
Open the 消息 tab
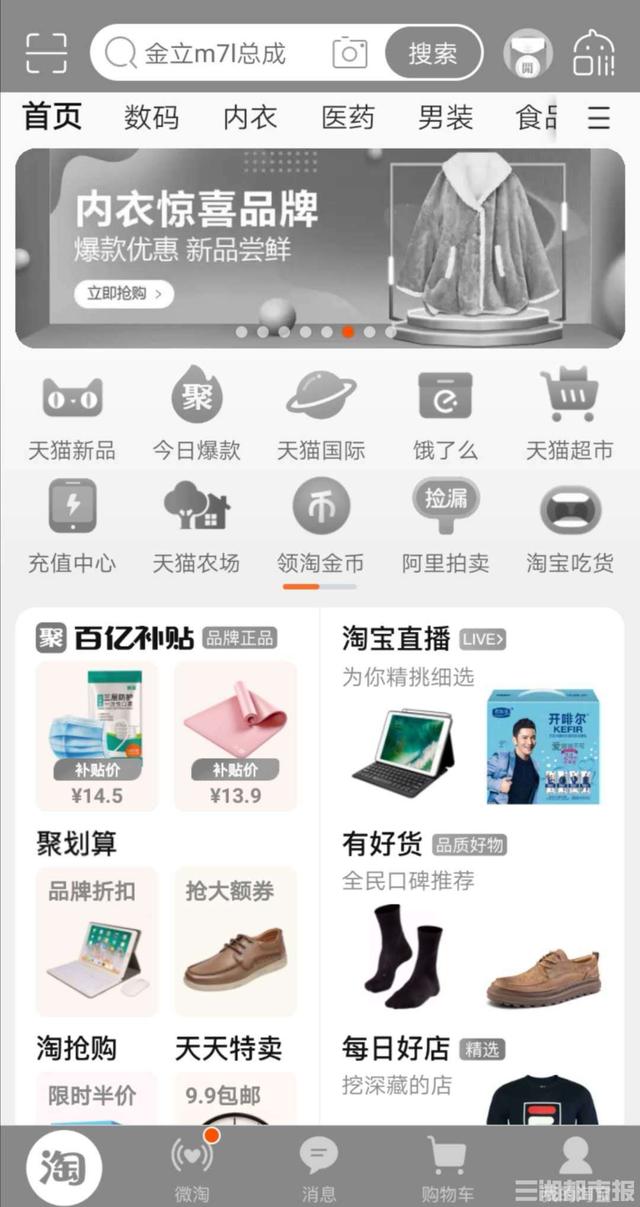click(319, 1168)
